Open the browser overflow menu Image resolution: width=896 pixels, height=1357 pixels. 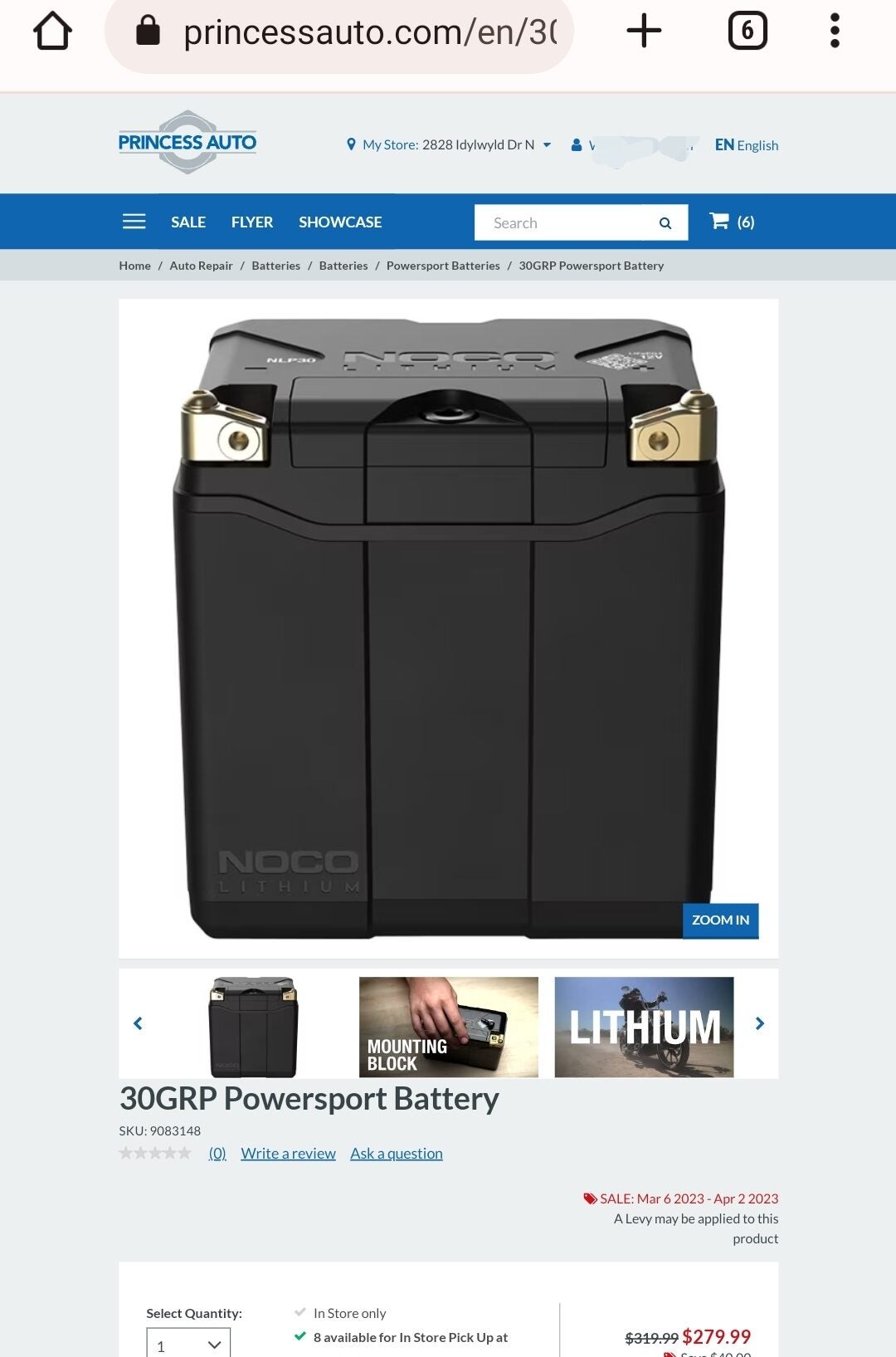coord(835,31)
